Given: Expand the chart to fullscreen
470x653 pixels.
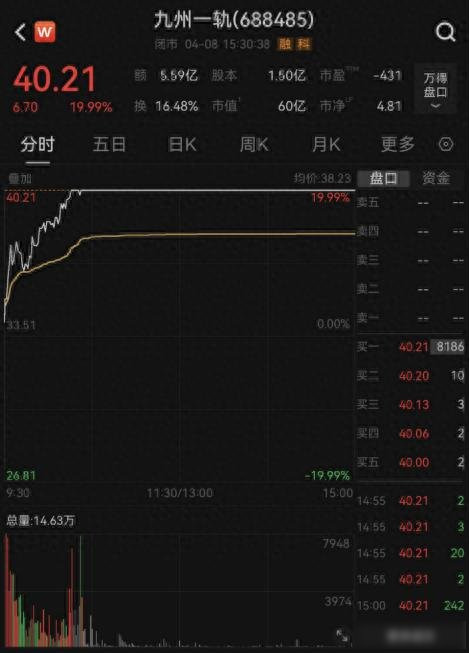Looking at the screenshot, I should (x=342, y=636).
